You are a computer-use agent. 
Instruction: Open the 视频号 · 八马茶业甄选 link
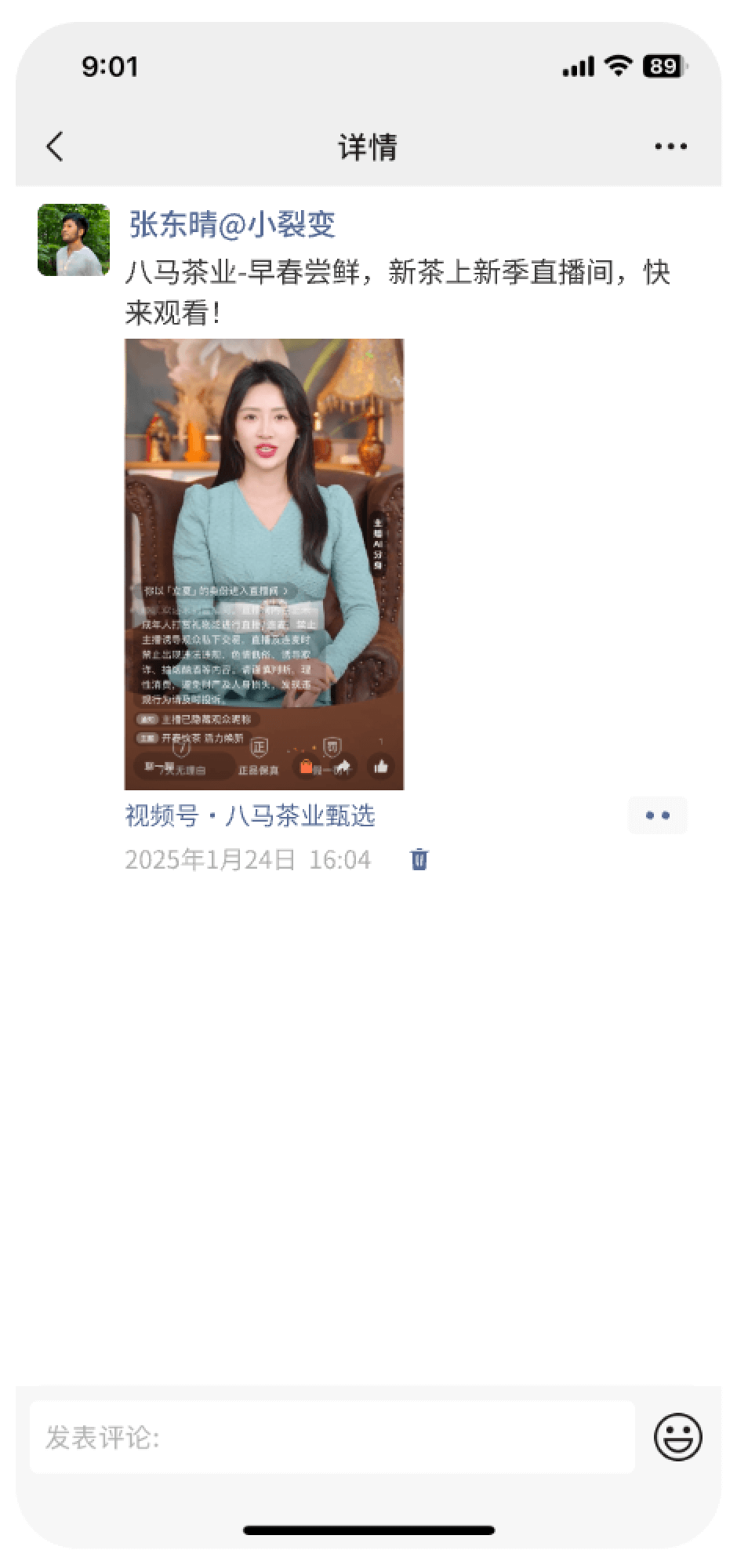[x=250, y=815]
